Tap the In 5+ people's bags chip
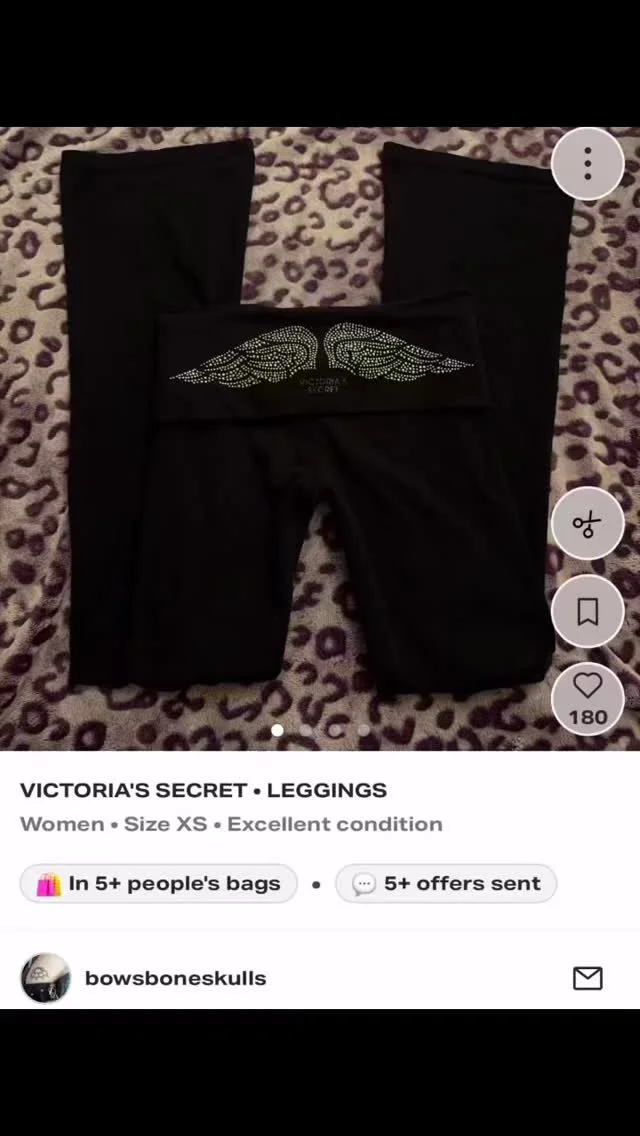 (159, 883)
